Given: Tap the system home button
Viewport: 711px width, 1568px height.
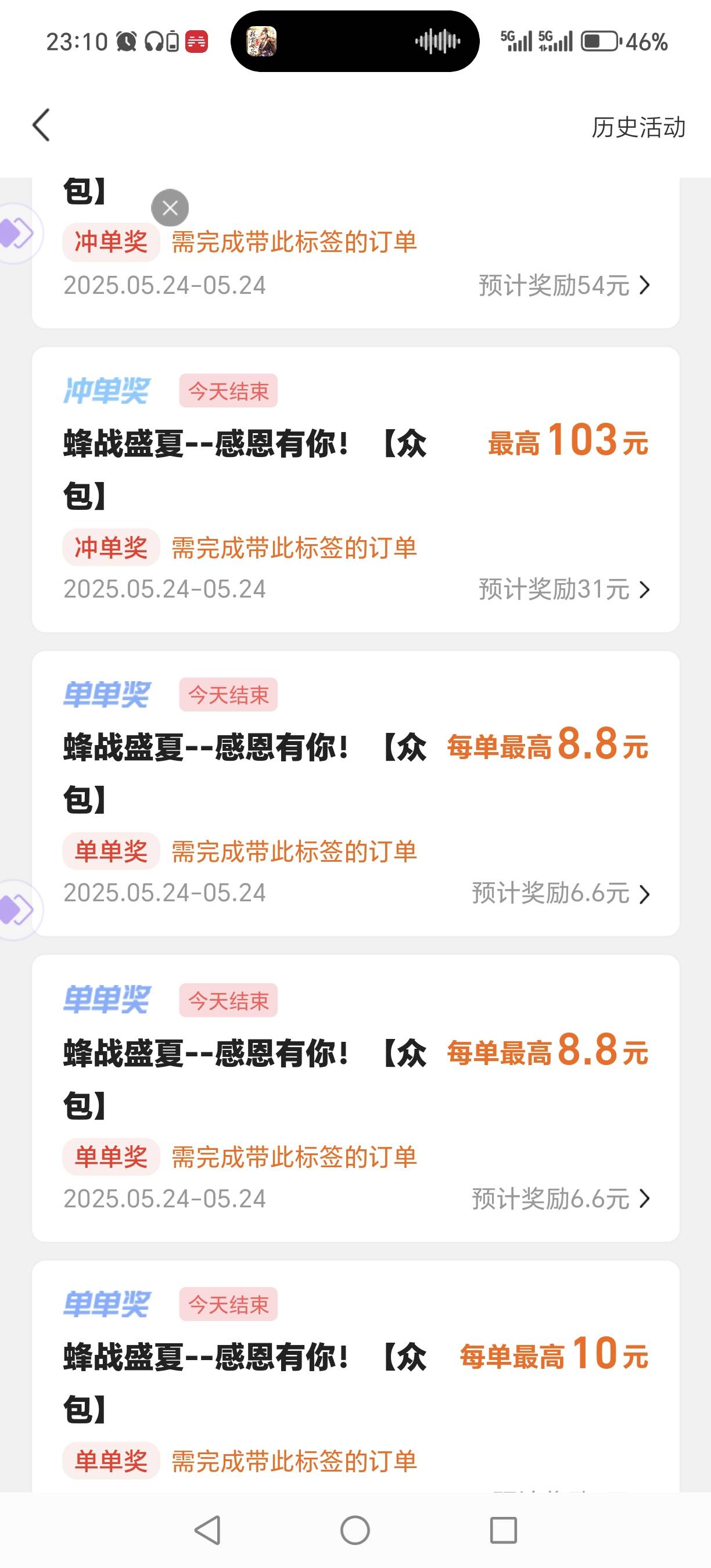Looking at the screenshot, I should click(x=355, y=1530).
